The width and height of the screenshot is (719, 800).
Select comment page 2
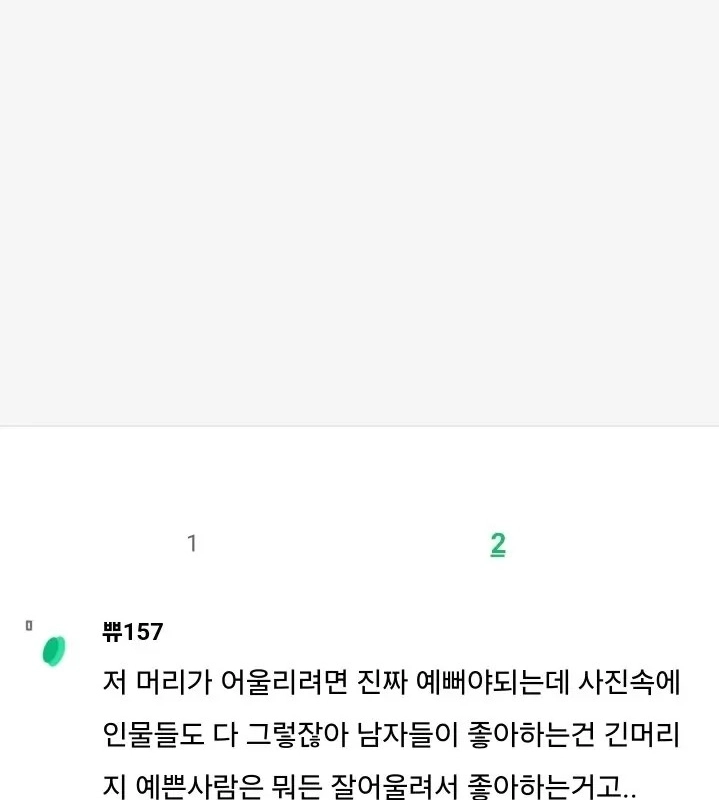pos(497,544)
